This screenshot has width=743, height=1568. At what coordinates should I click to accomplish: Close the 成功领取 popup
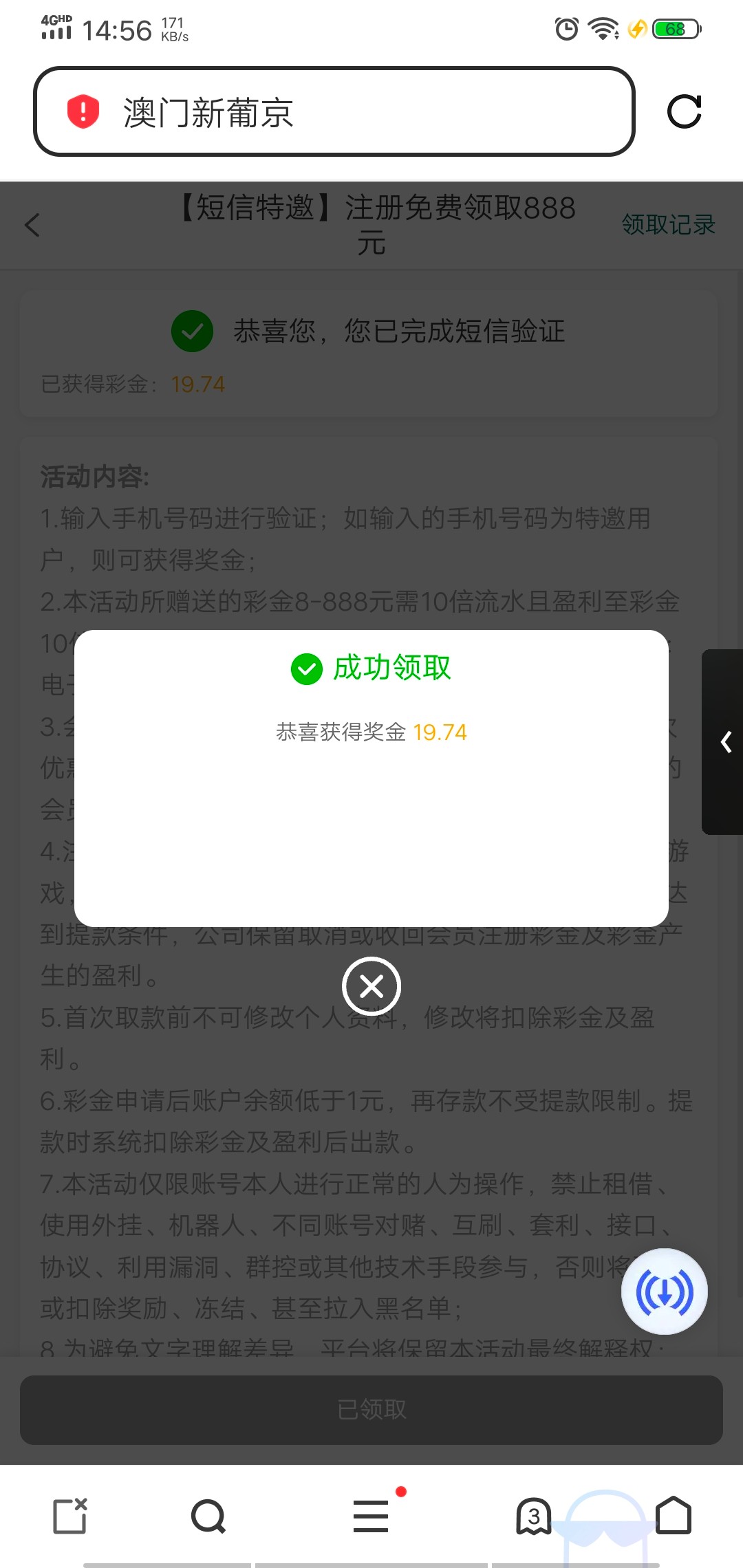(x=371, y=987)
